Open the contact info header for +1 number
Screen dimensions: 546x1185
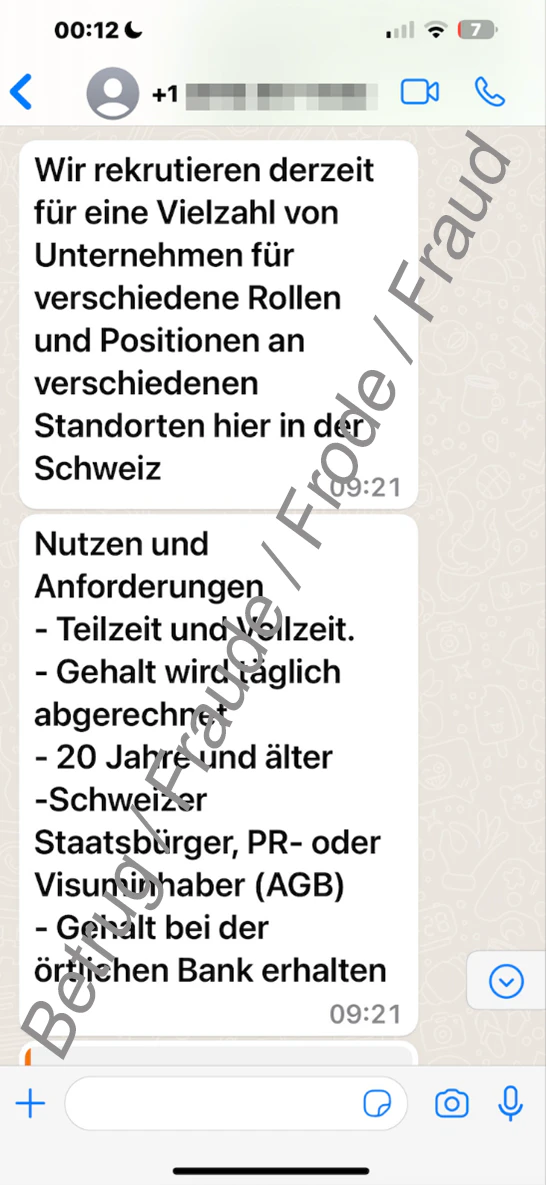(x=232, y=94)
